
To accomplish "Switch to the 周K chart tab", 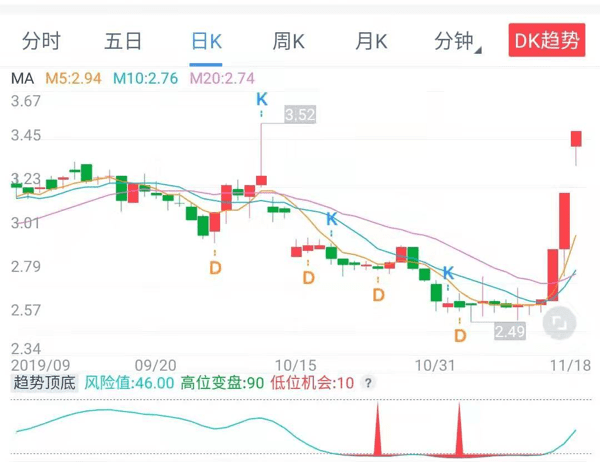I will pyautogui.click(x=289, y=41).
